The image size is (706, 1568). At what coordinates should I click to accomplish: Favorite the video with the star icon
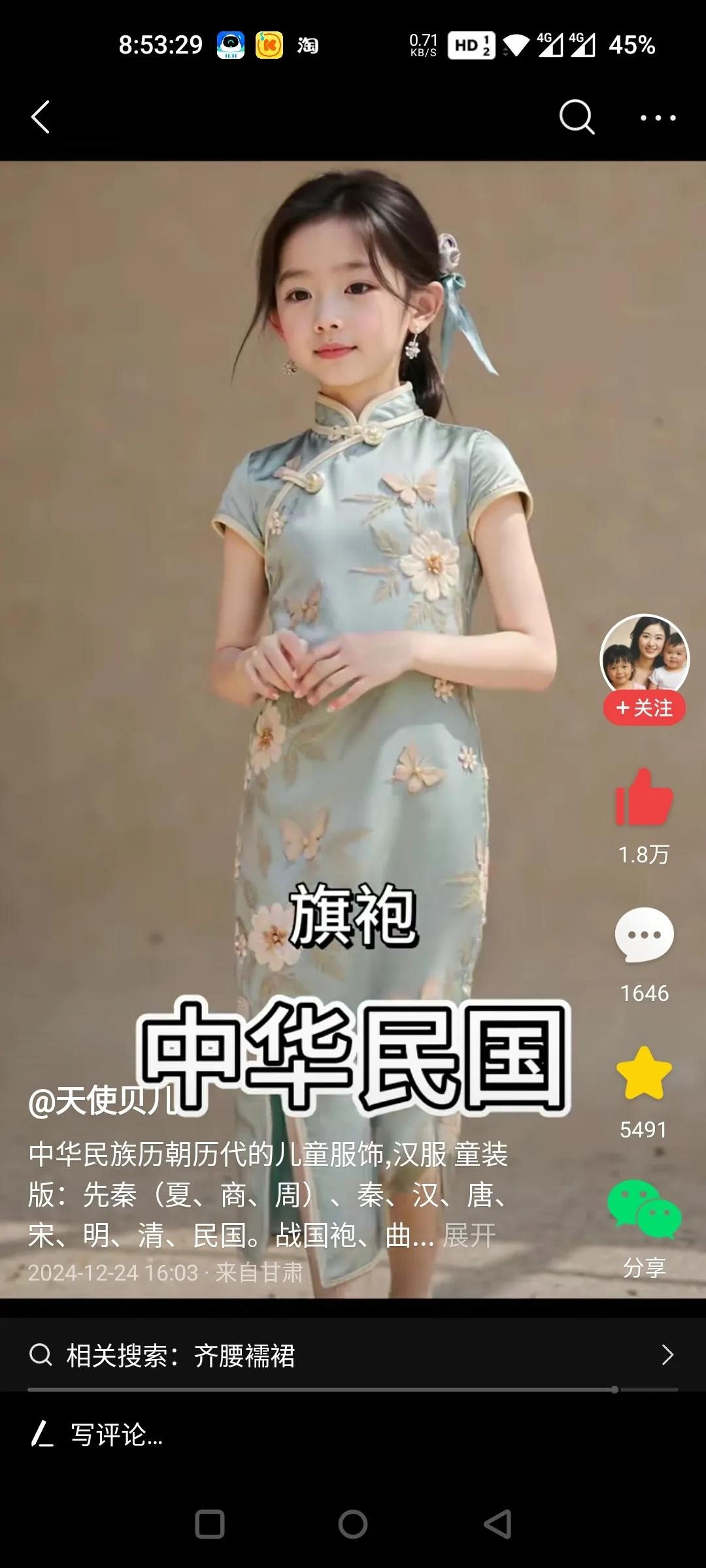pyautogui.click(x=644, y=1073)
